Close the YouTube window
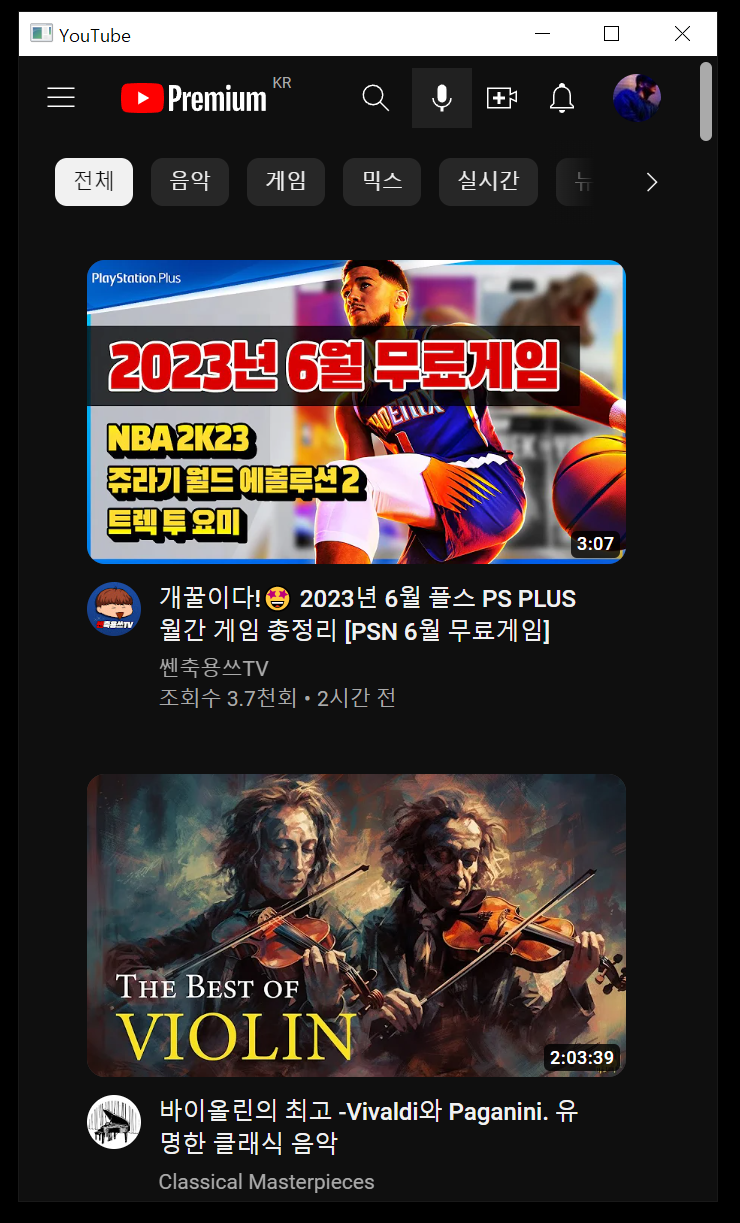Screen dimensions: 740x1223 point(682,34)
